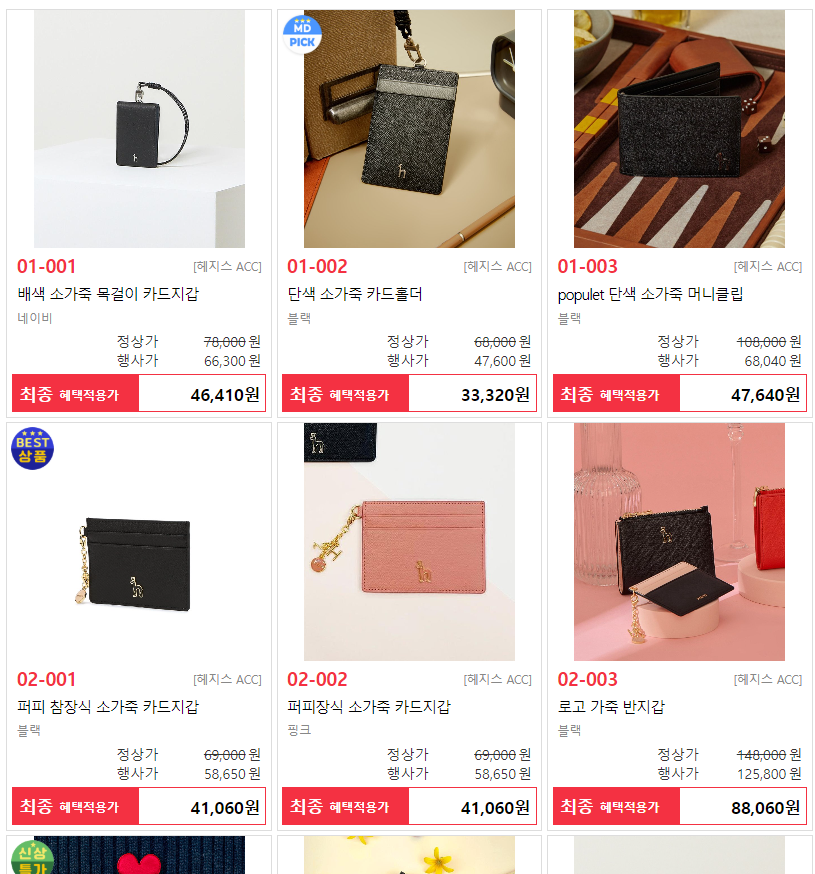Image resolution: width=815 pixels, height=874 pixels.
Task: Open product image of 배색 소가죽 목걸이 카드지갑
Action: pos(137,128)
